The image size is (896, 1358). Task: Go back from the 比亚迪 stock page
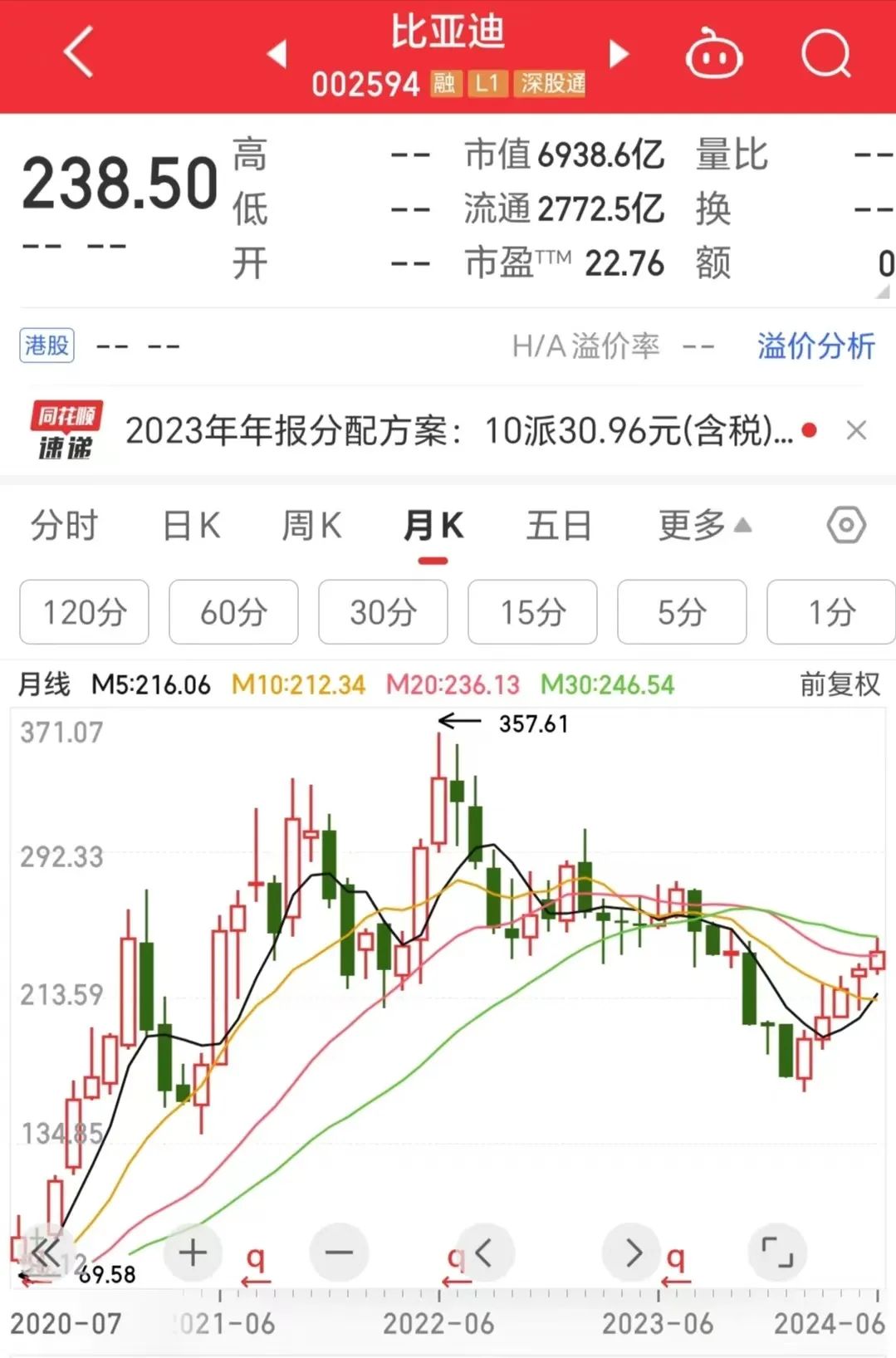pyautogui.click(x=78, y=53)
